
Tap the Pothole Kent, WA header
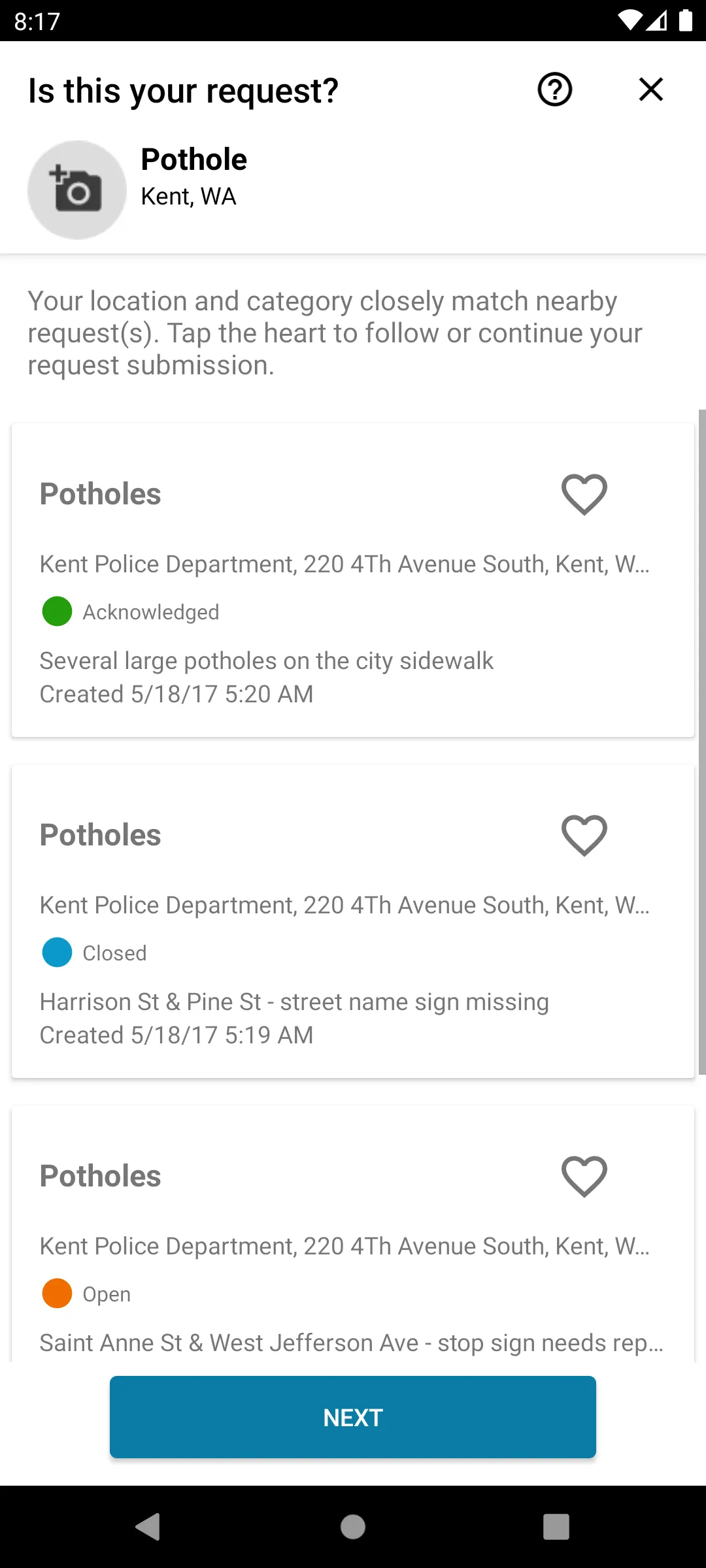[x=194, y=175]
